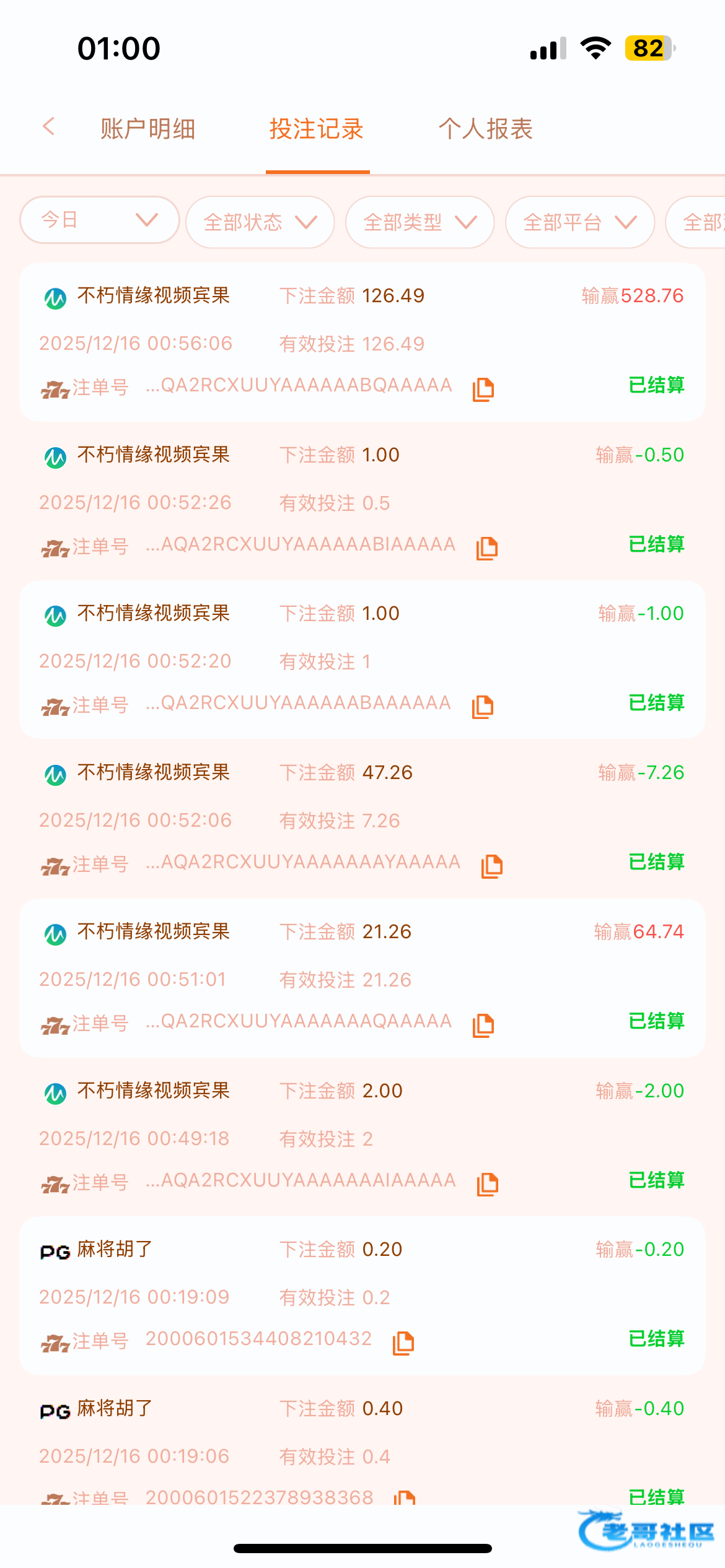Copy bet number of the 00:51:01 record
The height and width of the screenshot is (1568, 725).
point(483,1025)
